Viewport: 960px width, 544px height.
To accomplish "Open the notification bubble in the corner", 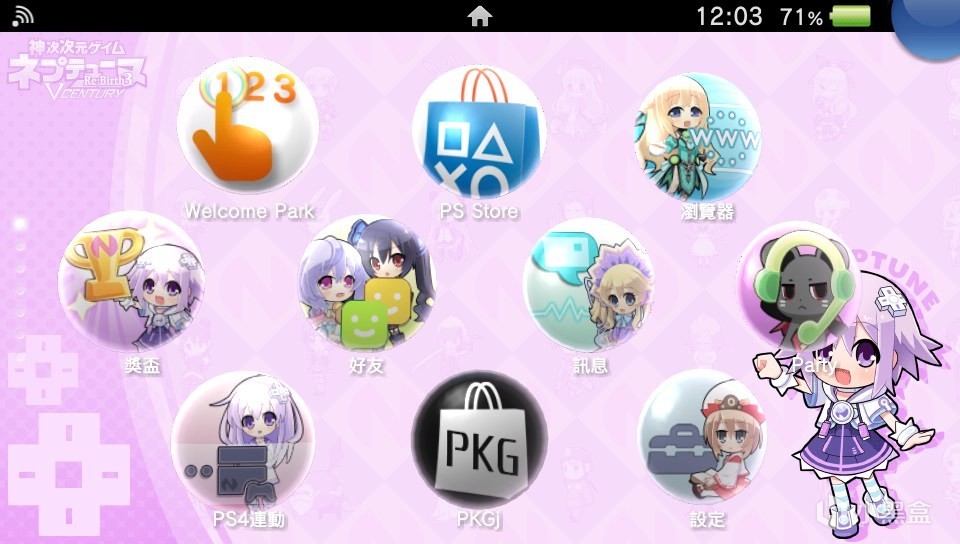I will pos(930,22).
